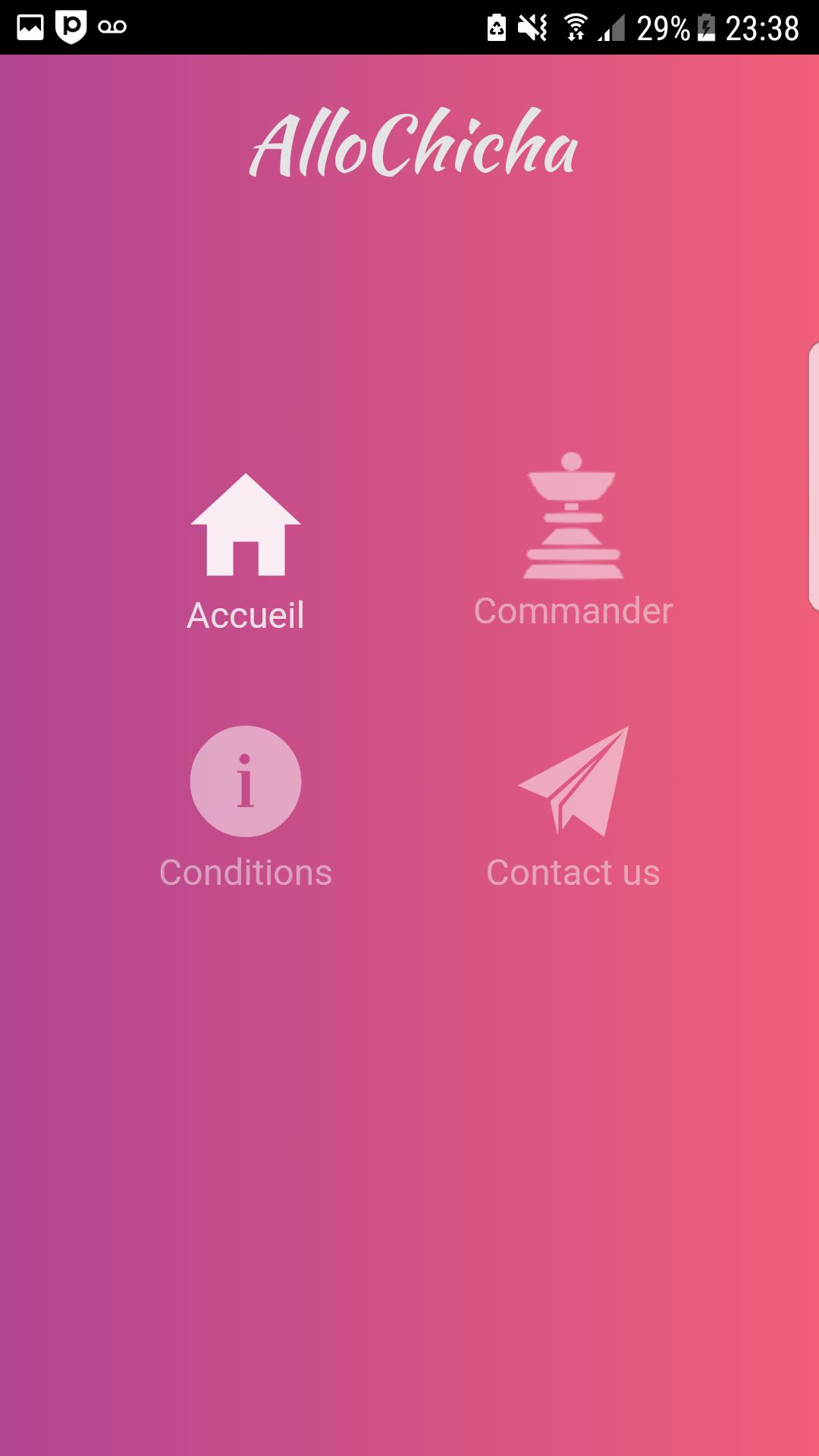Open the Accueil home section
The image size is (819, 1456).
246,553
